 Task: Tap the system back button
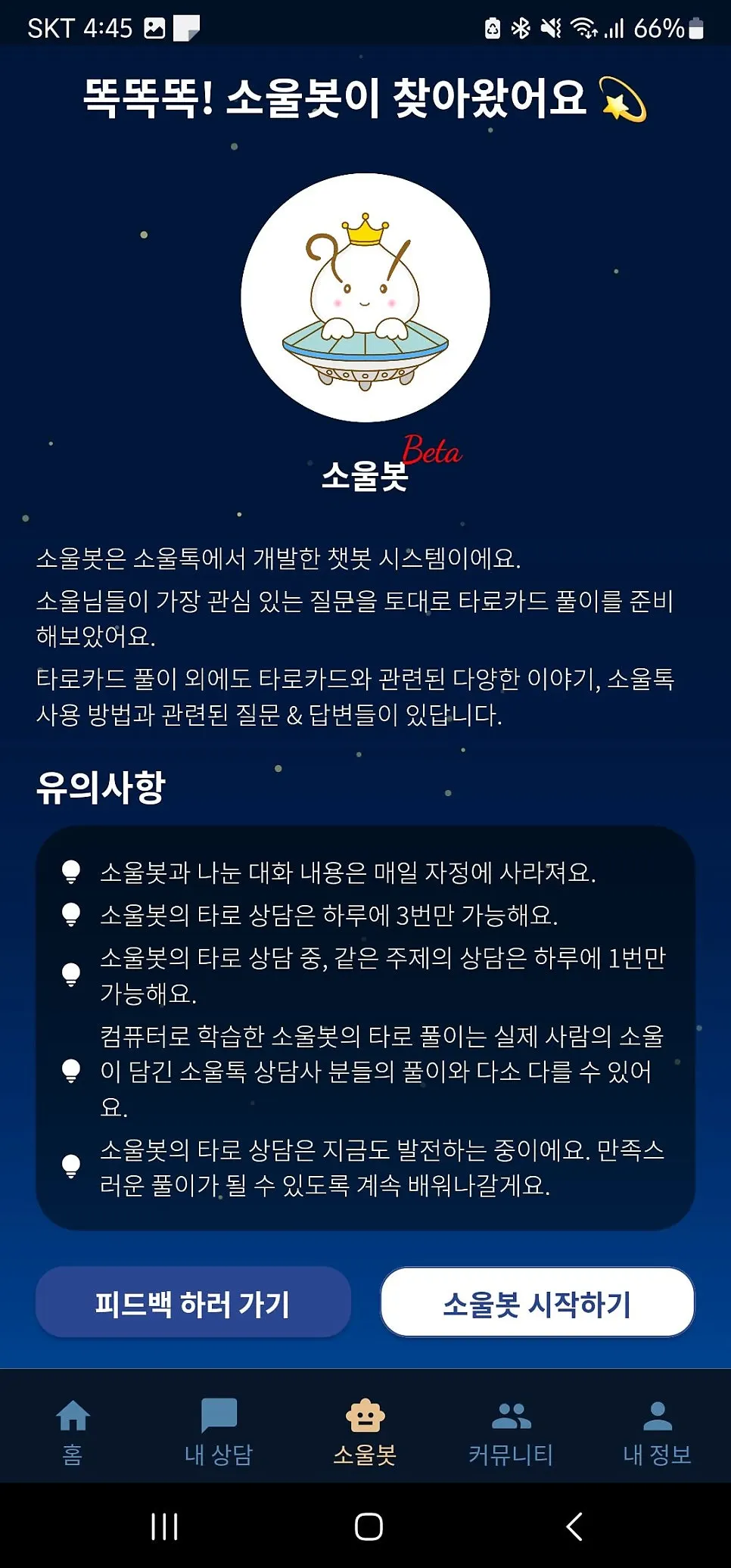click(574, 1526)
